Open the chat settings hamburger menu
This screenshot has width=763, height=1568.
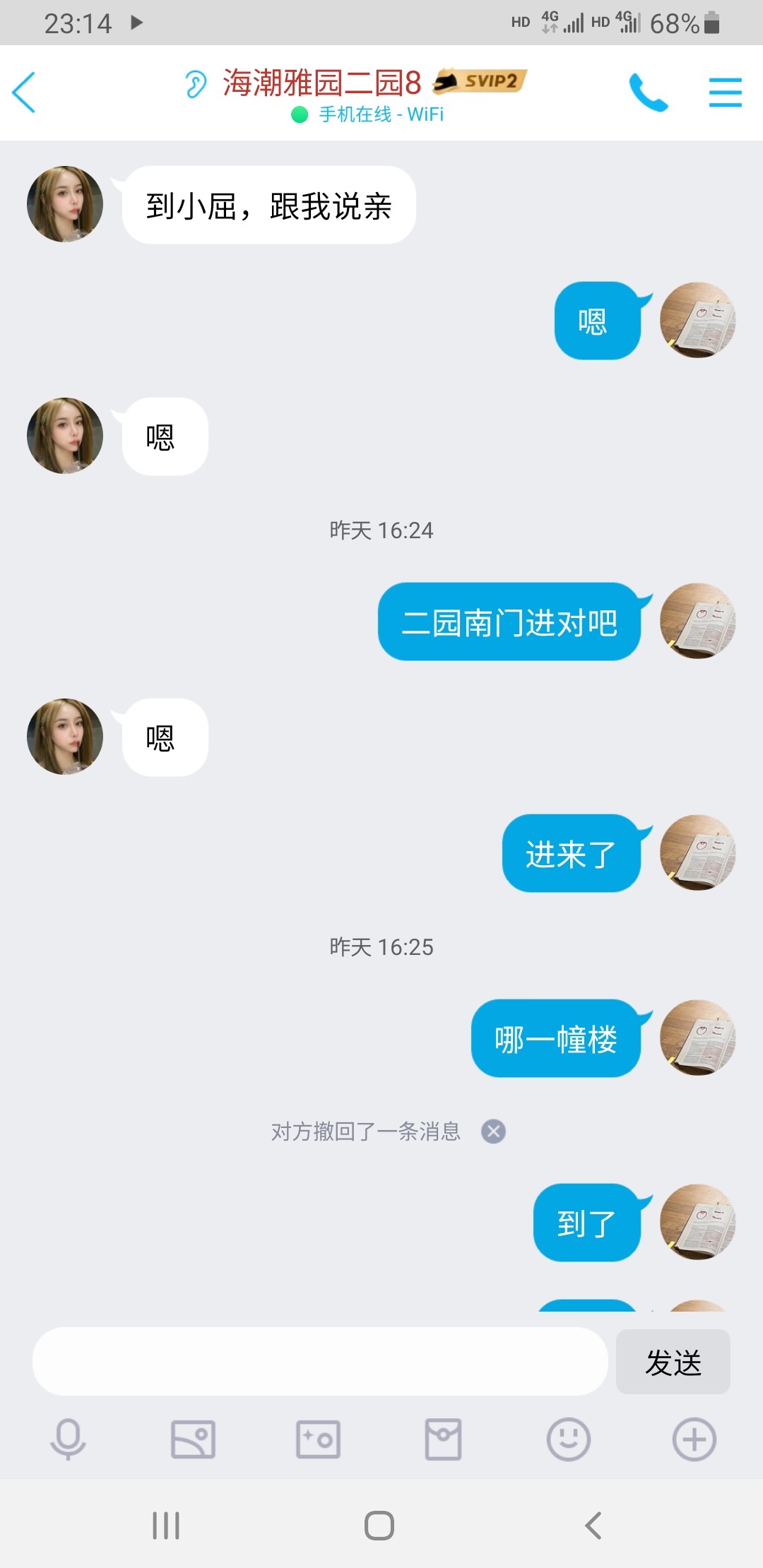pos(725,92)
